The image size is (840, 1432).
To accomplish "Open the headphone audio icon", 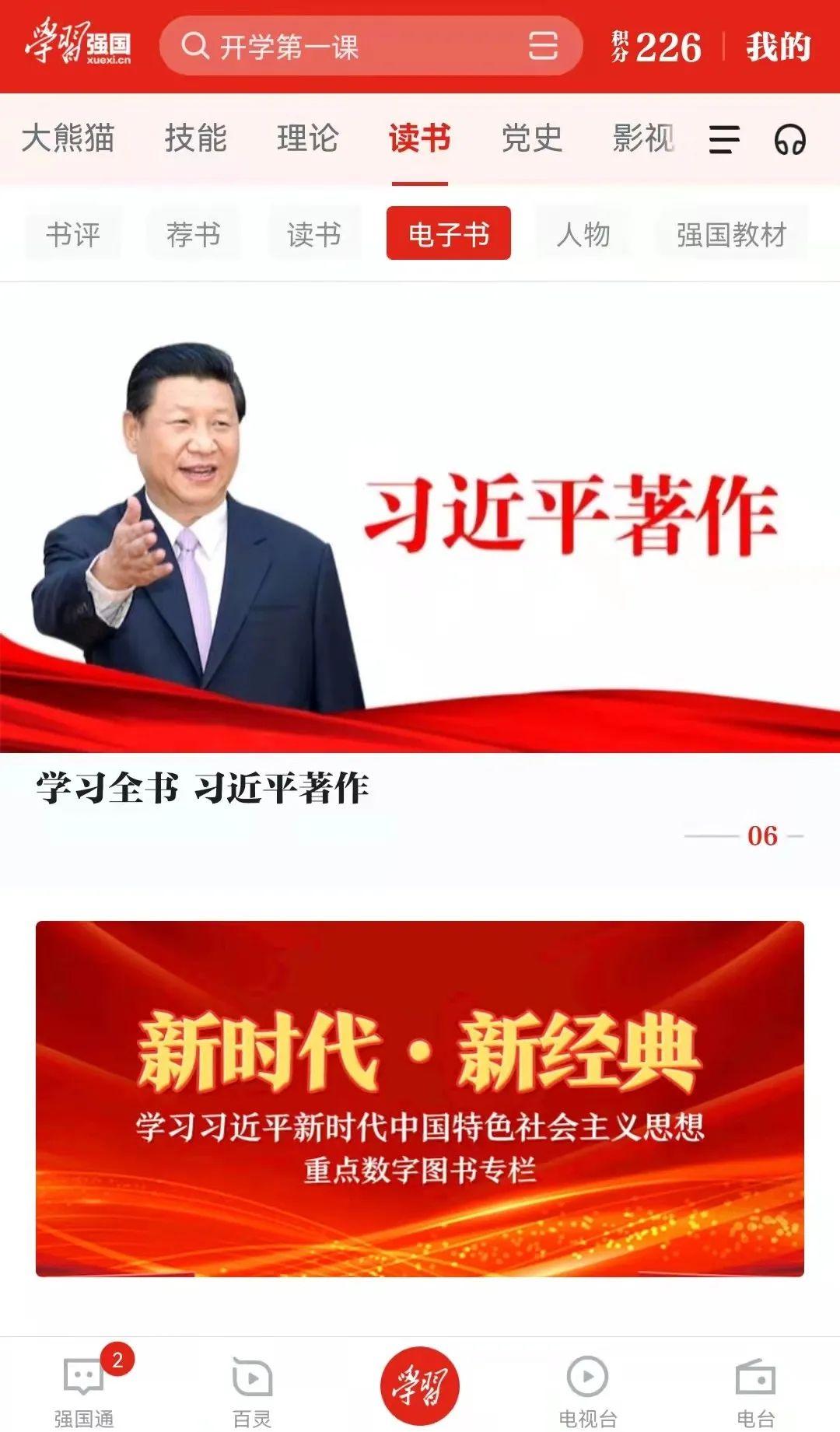I will pos(789,140).
